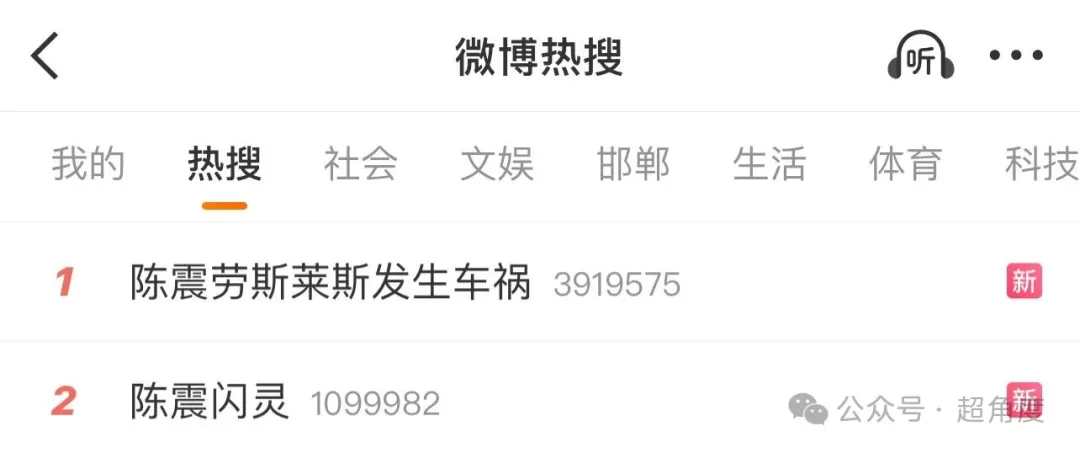
Task: Switch to the 邯郸 tab
Action: (633, 165)
